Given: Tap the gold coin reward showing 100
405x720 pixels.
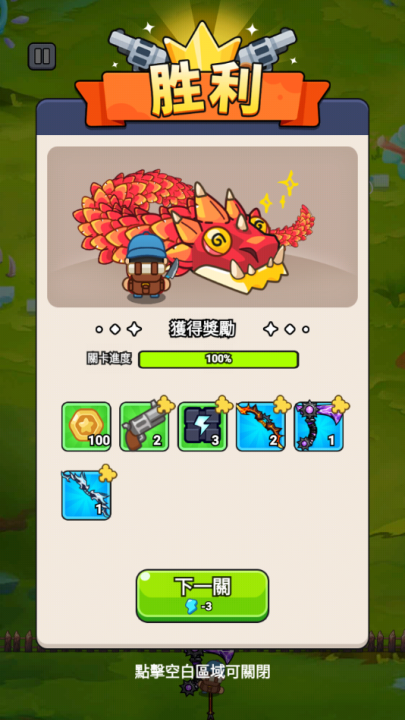Looking at the screenshot, I should (86, 427).
